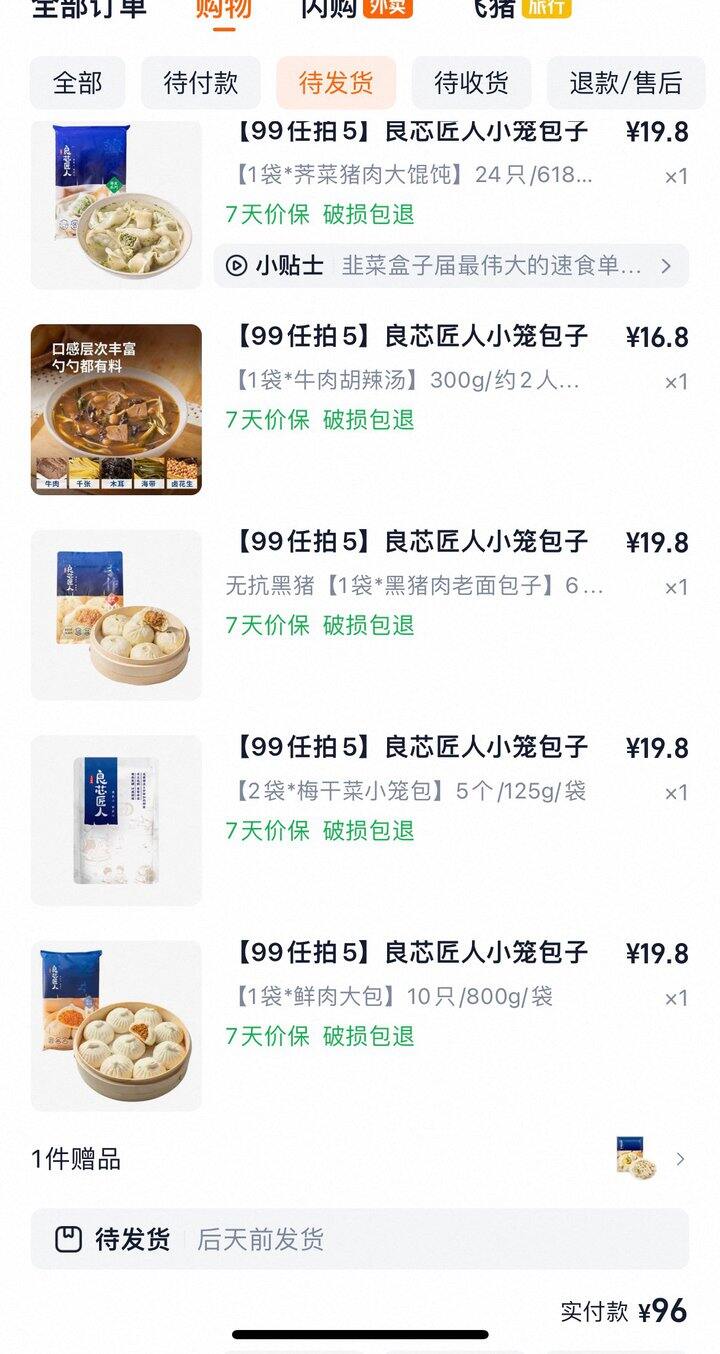Screen dimensions: 720x1354
Task: Open the 牛肉胡辣汤 order item
Action: (410, 380)
